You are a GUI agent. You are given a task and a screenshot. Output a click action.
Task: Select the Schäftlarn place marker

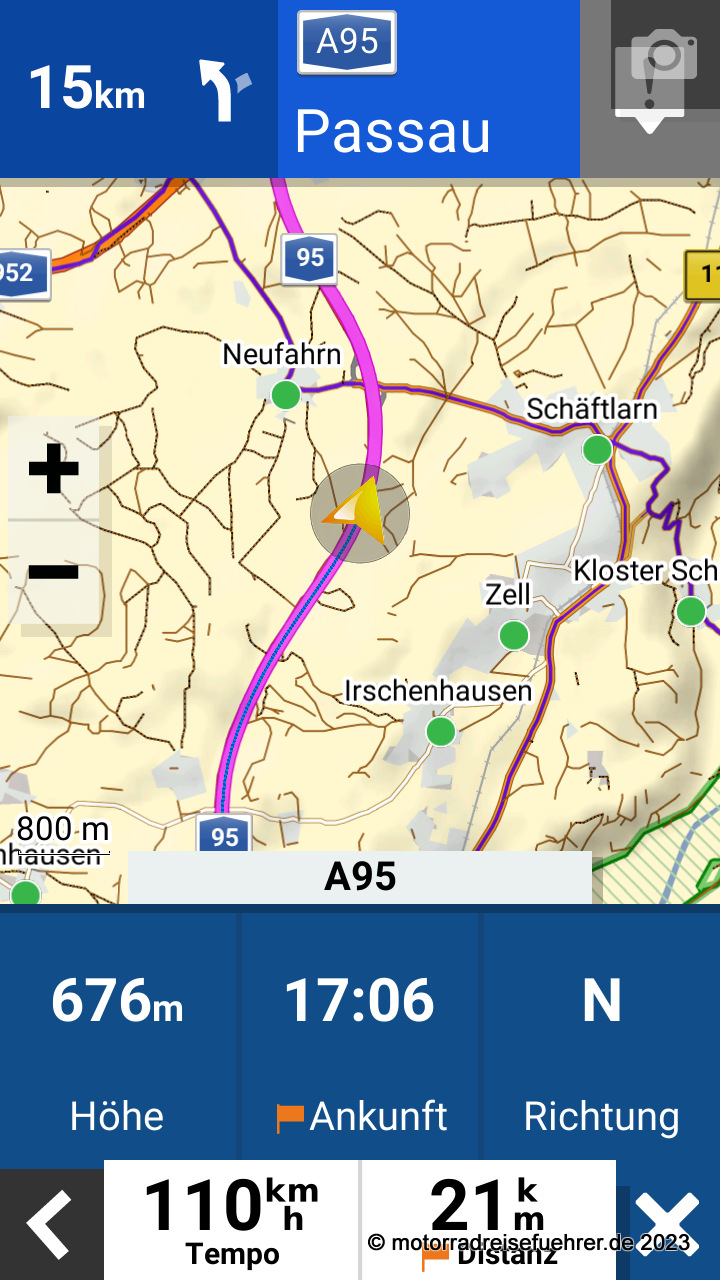(x=597, y=449)
